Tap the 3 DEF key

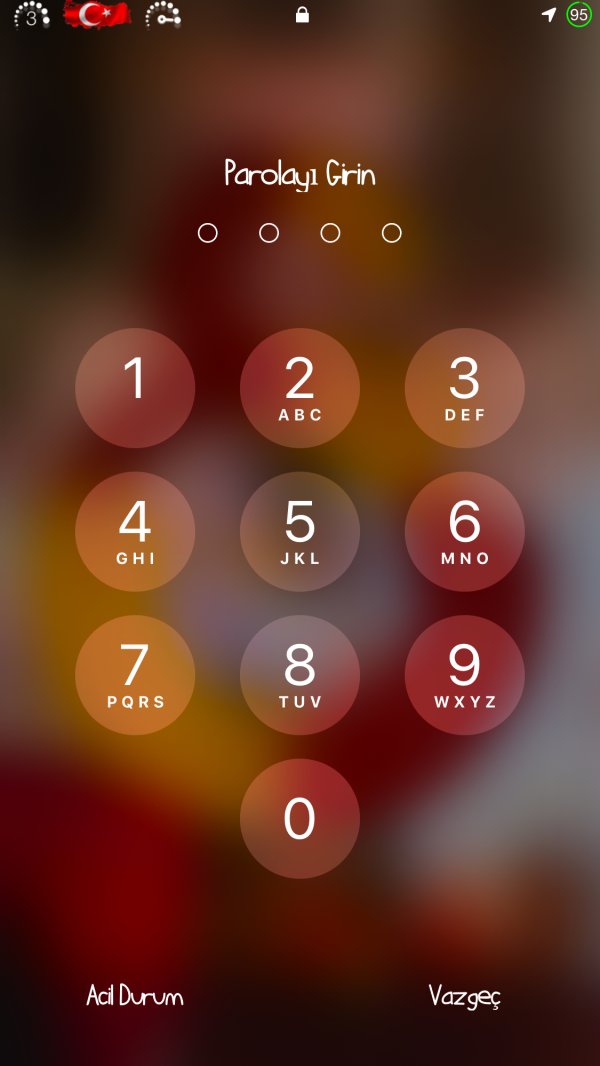tap(465, 388)
